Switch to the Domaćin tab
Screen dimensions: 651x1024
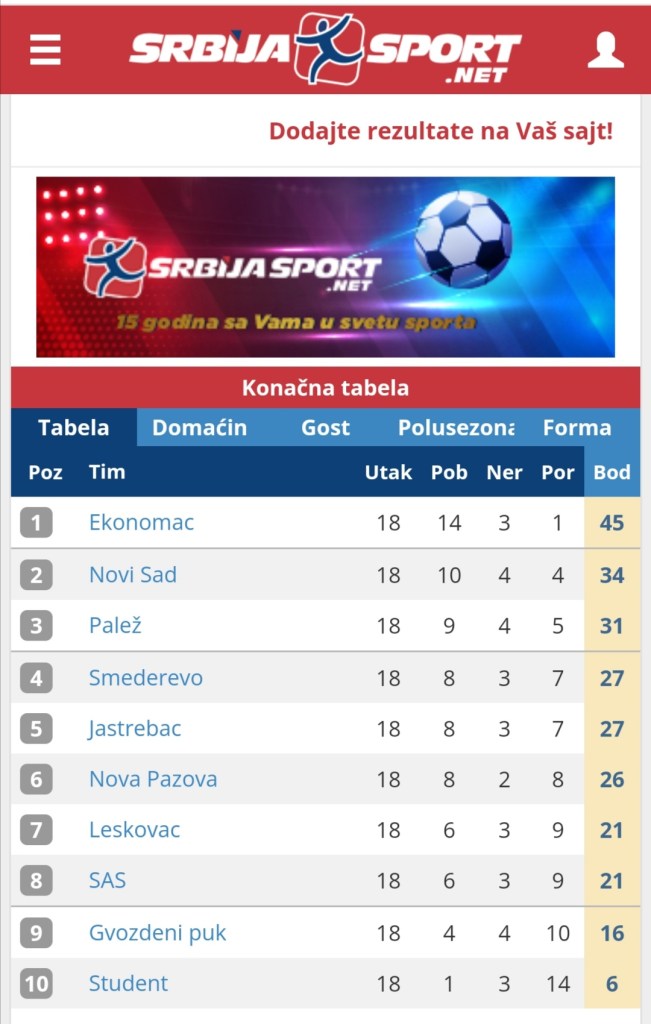(199, 428)
